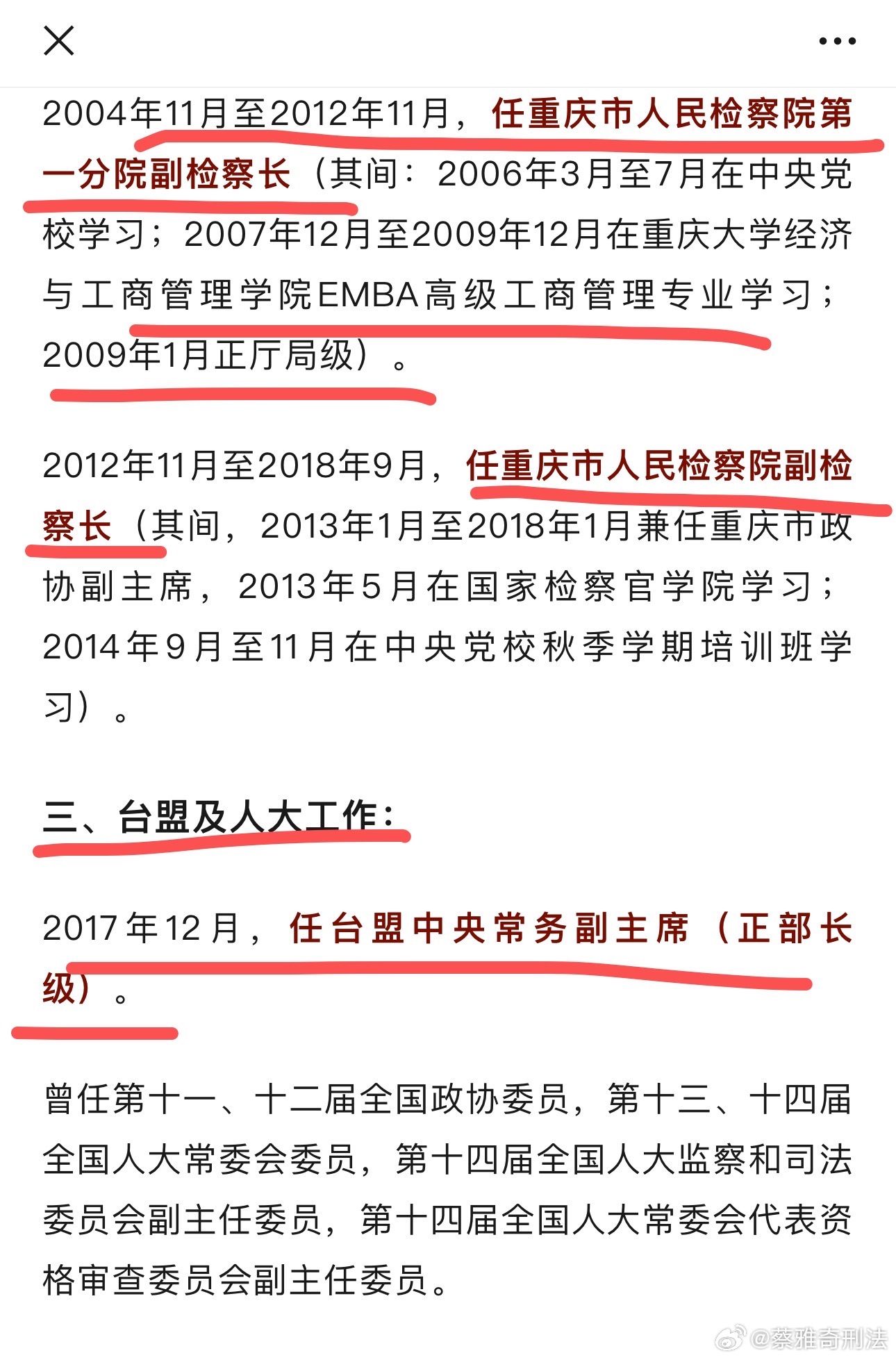Open the three-dot overflow menu

pyautogui.click(x=837, y=41)
